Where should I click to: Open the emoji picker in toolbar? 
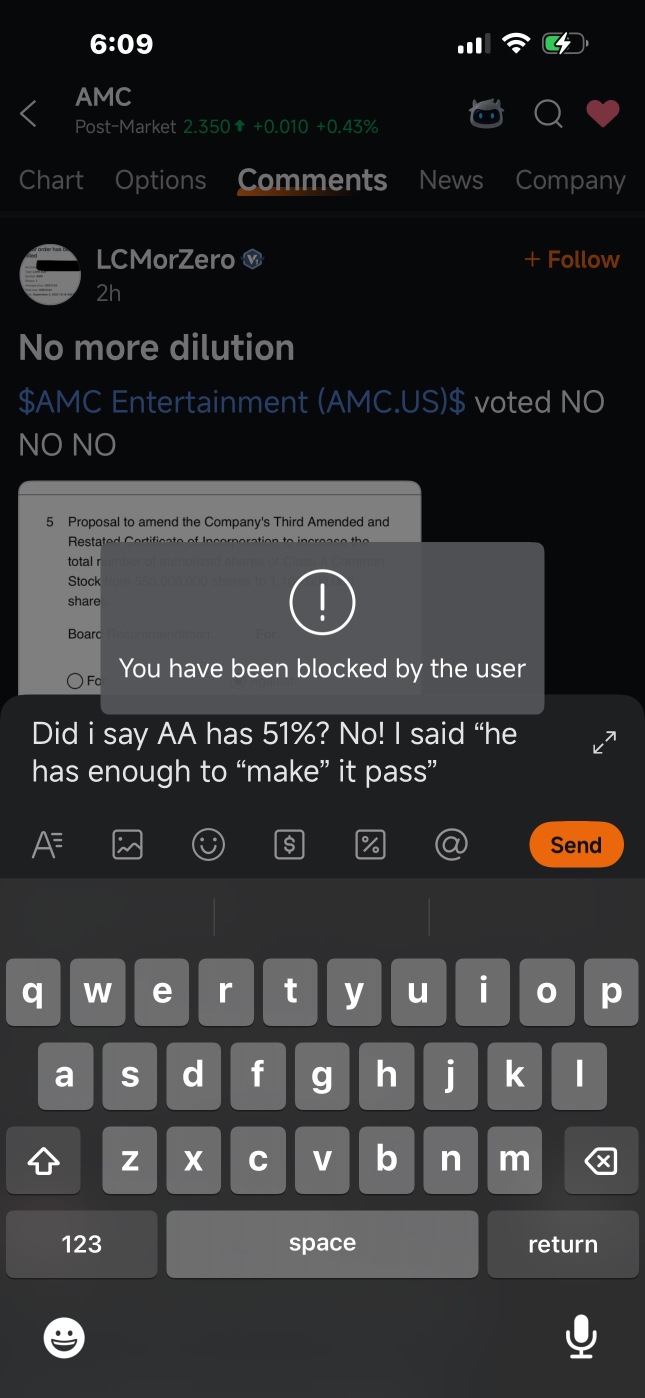pyautogui.click(x=208, y=845)
